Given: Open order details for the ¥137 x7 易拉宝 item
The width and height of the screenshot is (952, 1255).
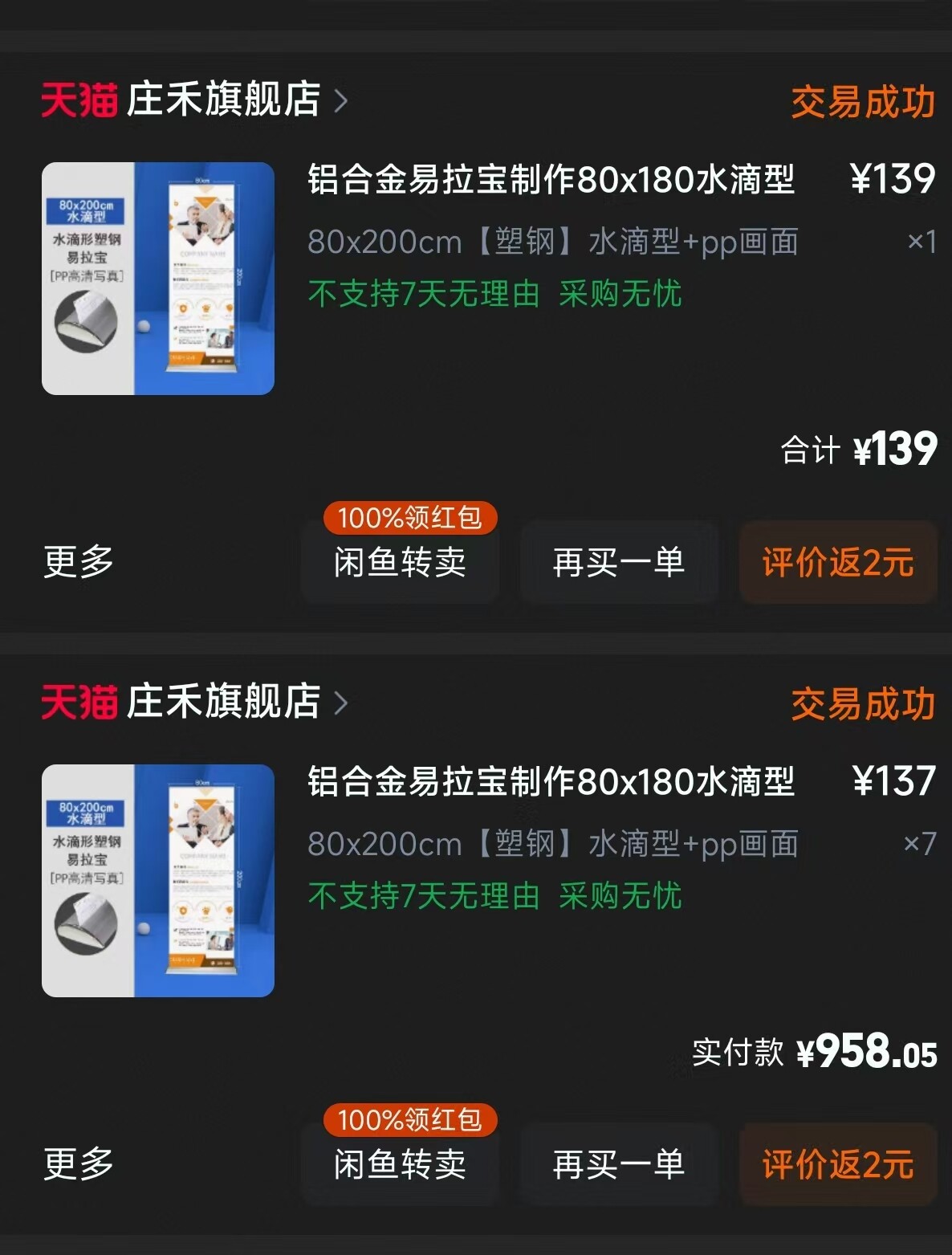Looking at the screenshot, I should point(551,782).
